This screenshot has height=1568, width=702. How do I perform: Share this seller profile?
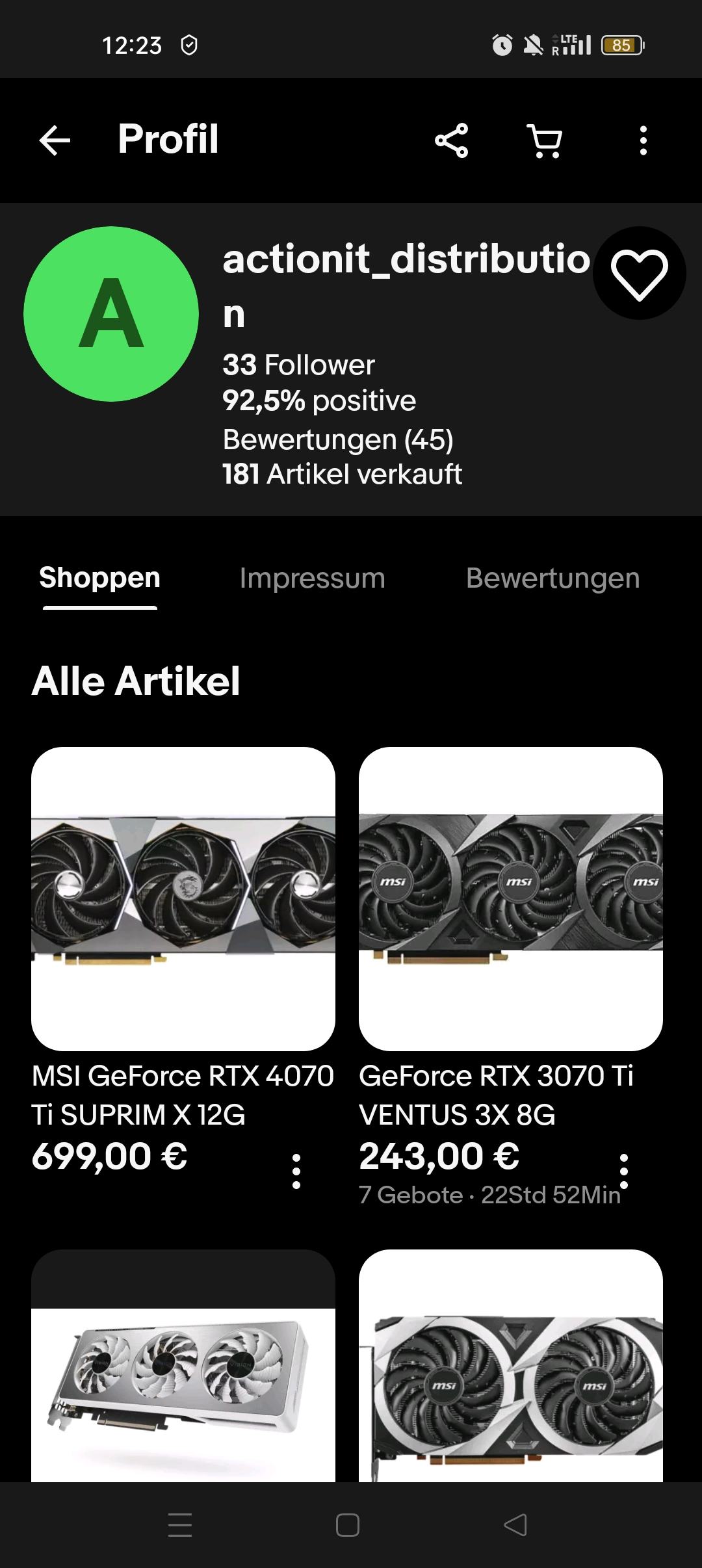[x=451, y=140]
